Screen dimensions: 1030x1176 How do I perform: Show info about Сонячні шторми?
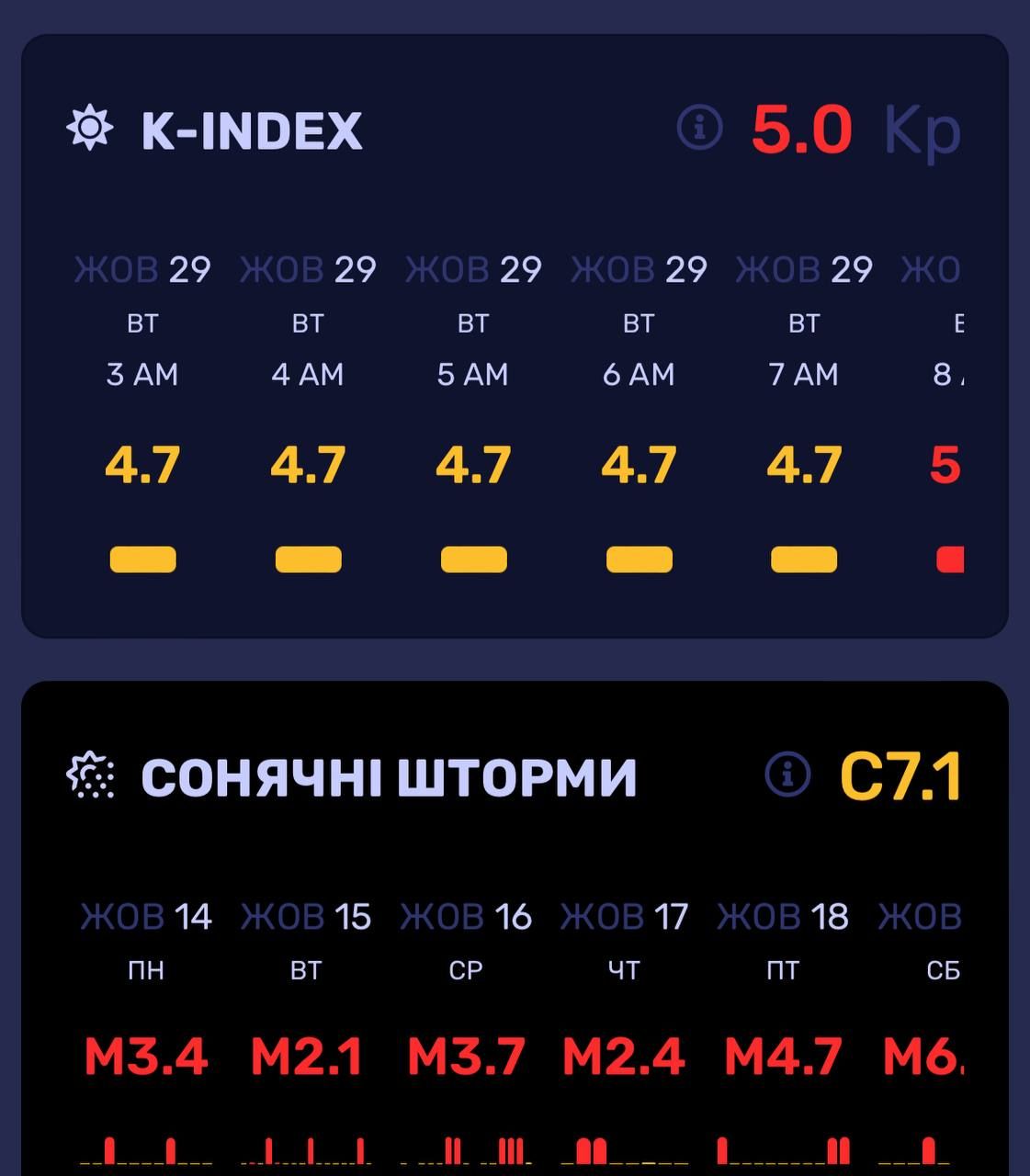point(787,775)
